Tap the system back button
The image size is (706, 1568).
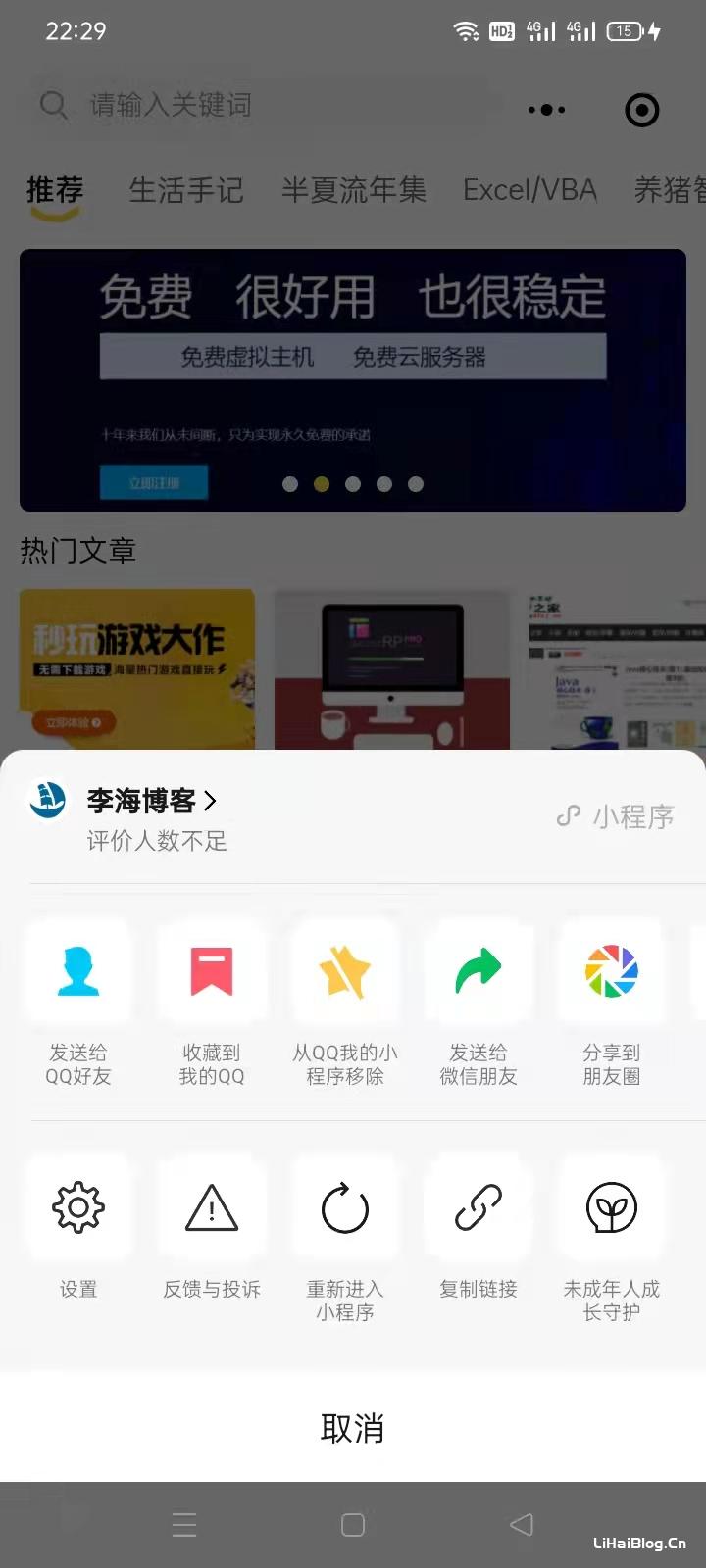(522, 1524)
